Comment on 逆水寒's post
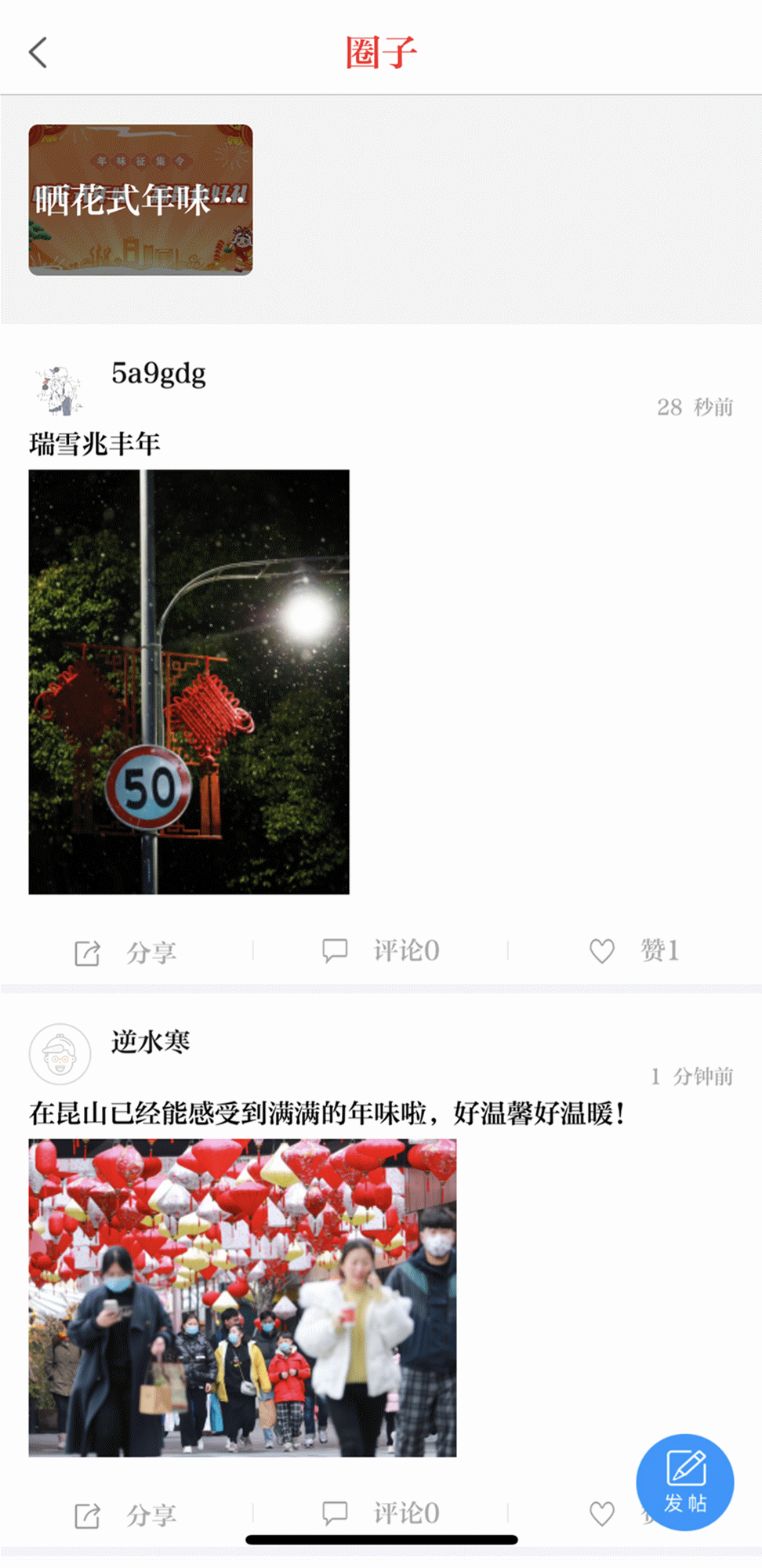Screen dimensions: 762x1568 click(381, 1513)
